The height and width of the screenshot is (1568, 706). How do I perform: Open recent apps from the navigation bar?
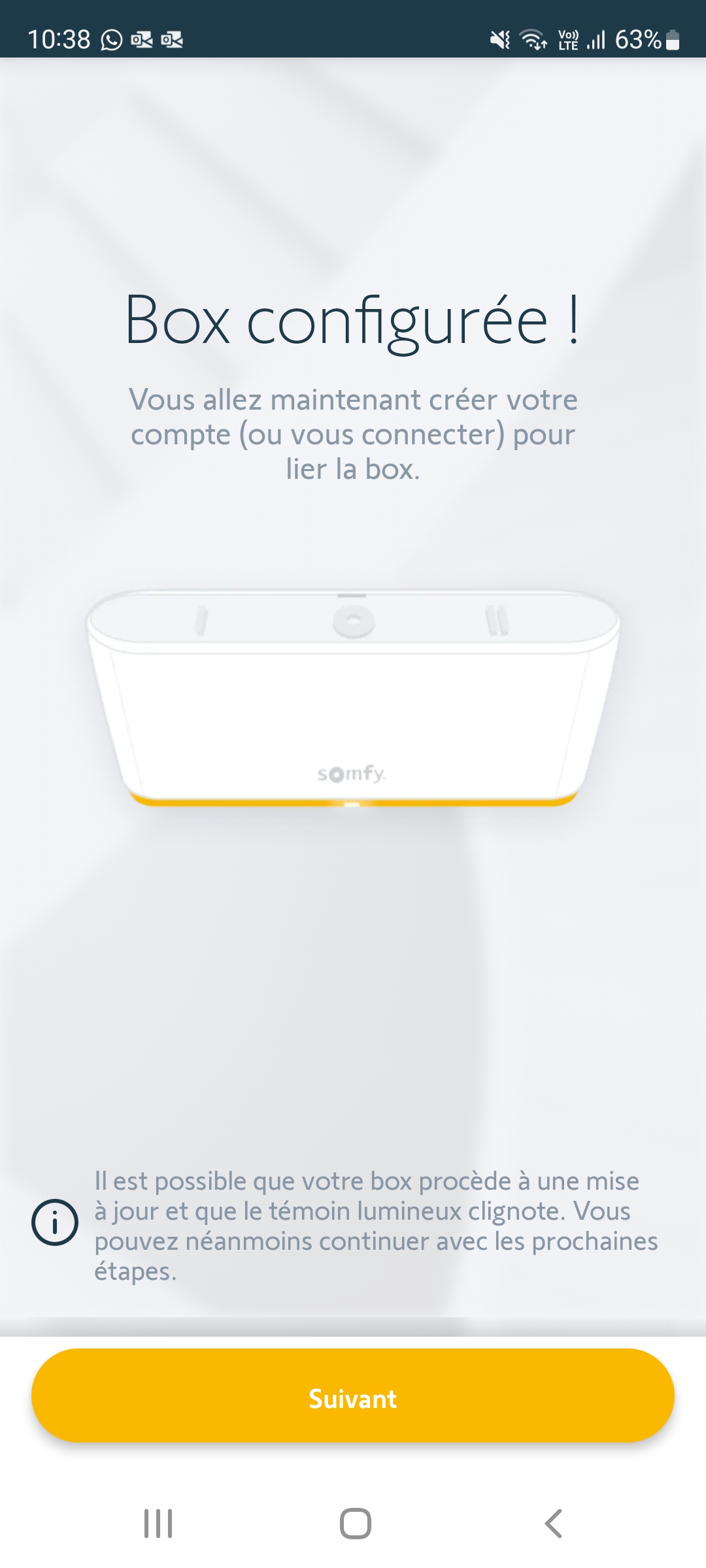tap(158, 1524)
